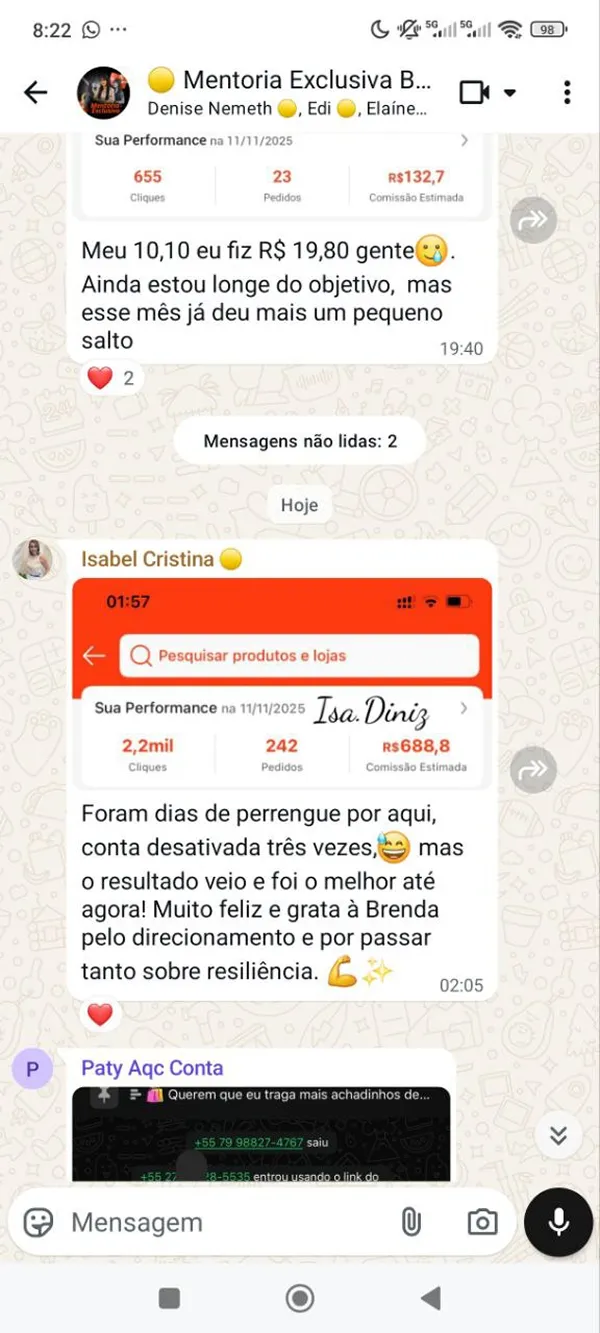This screenshot has height=1333, width=600.
Task: Open Paty Aqc Conta's shared image
Action: pos(260,1135)
